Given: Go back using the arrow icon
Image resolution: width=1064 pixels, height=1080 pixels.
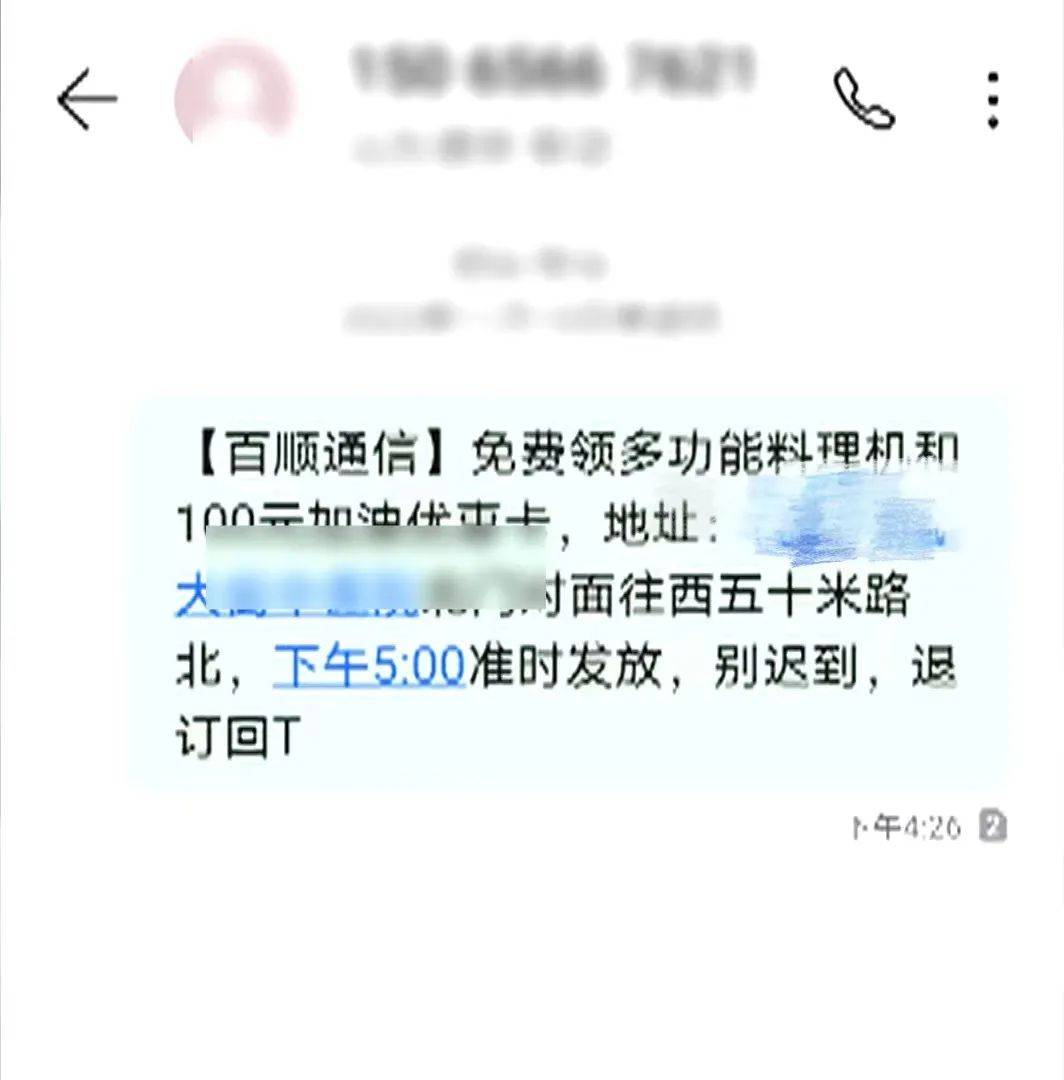Looking at the screenshot, I should click(87, 99).
